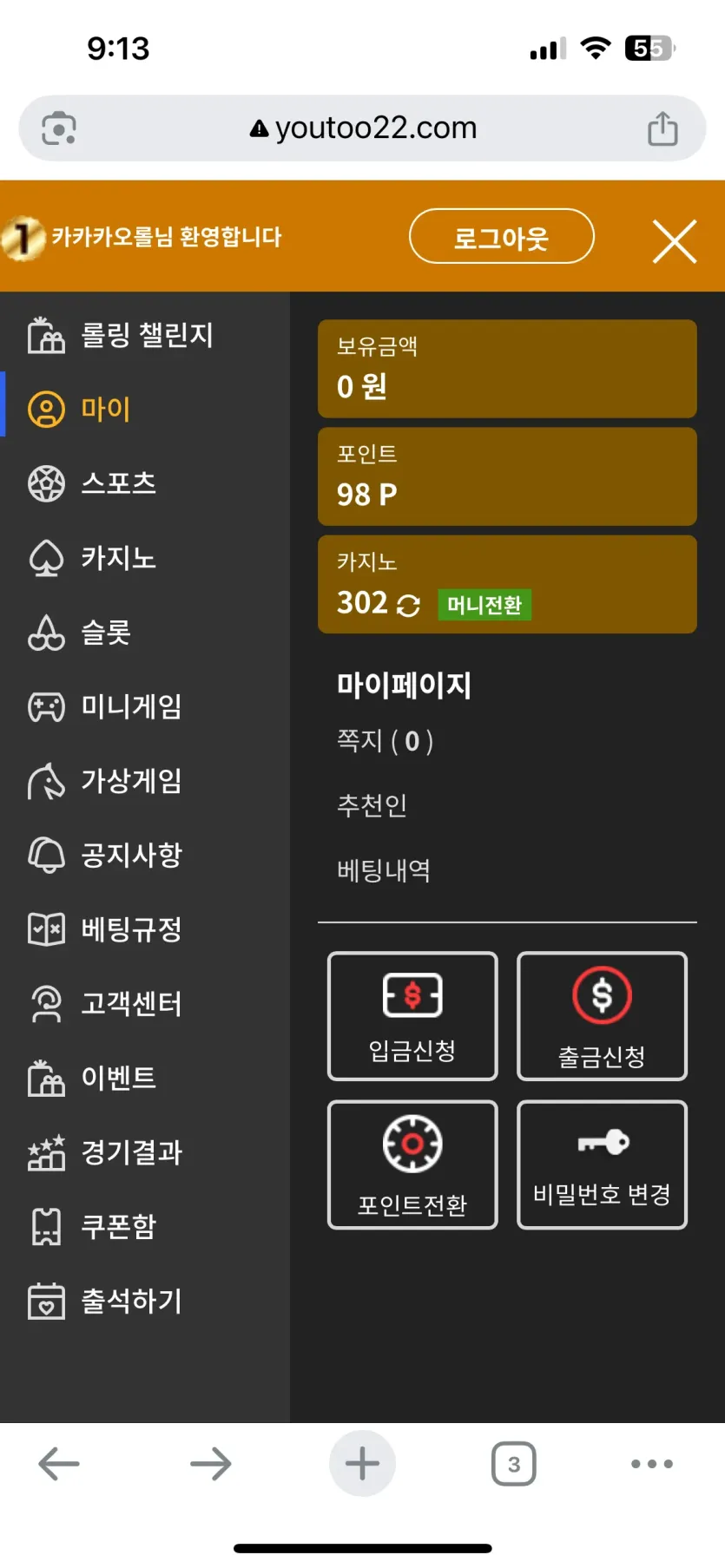
Task: View 베팅규정 rules
Action: 130,929
